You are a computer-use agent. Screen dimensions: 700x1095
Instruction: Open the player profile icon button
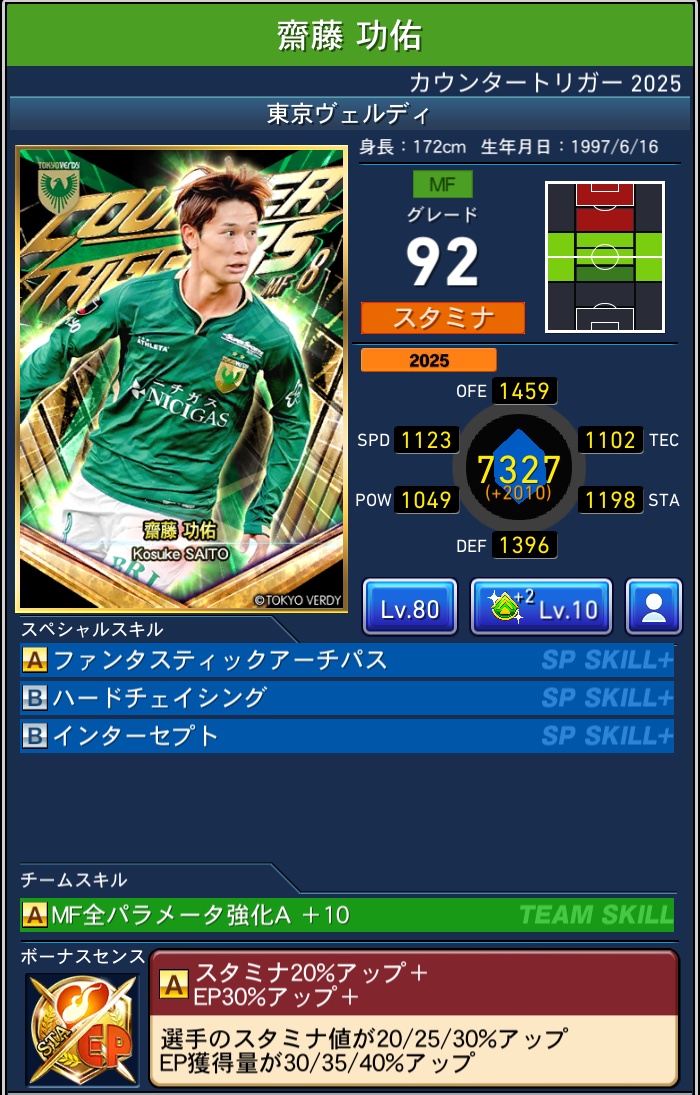pyautogui.click(x=654, y=608)
